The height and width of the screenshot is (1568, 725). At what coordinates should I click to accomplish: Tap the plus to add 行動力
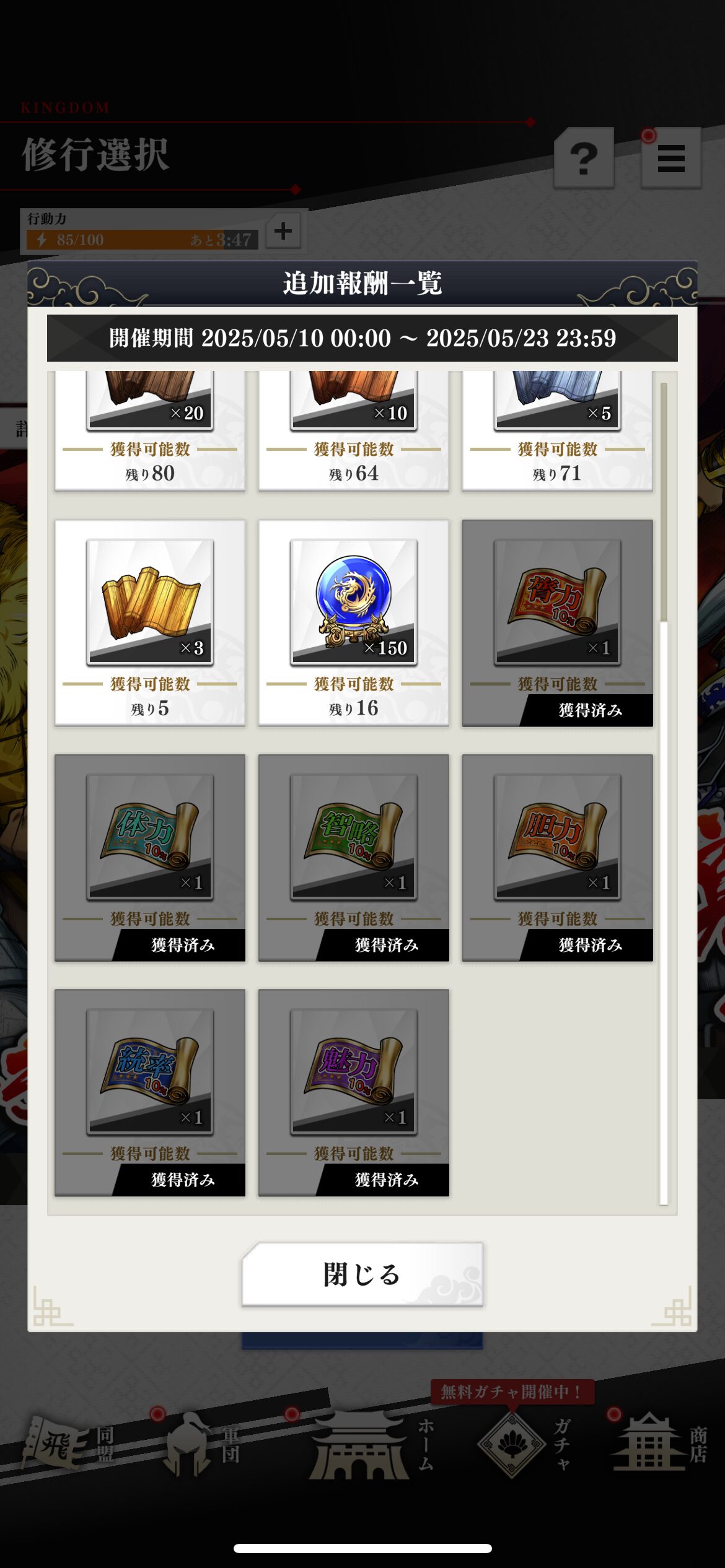coord(283,231)
